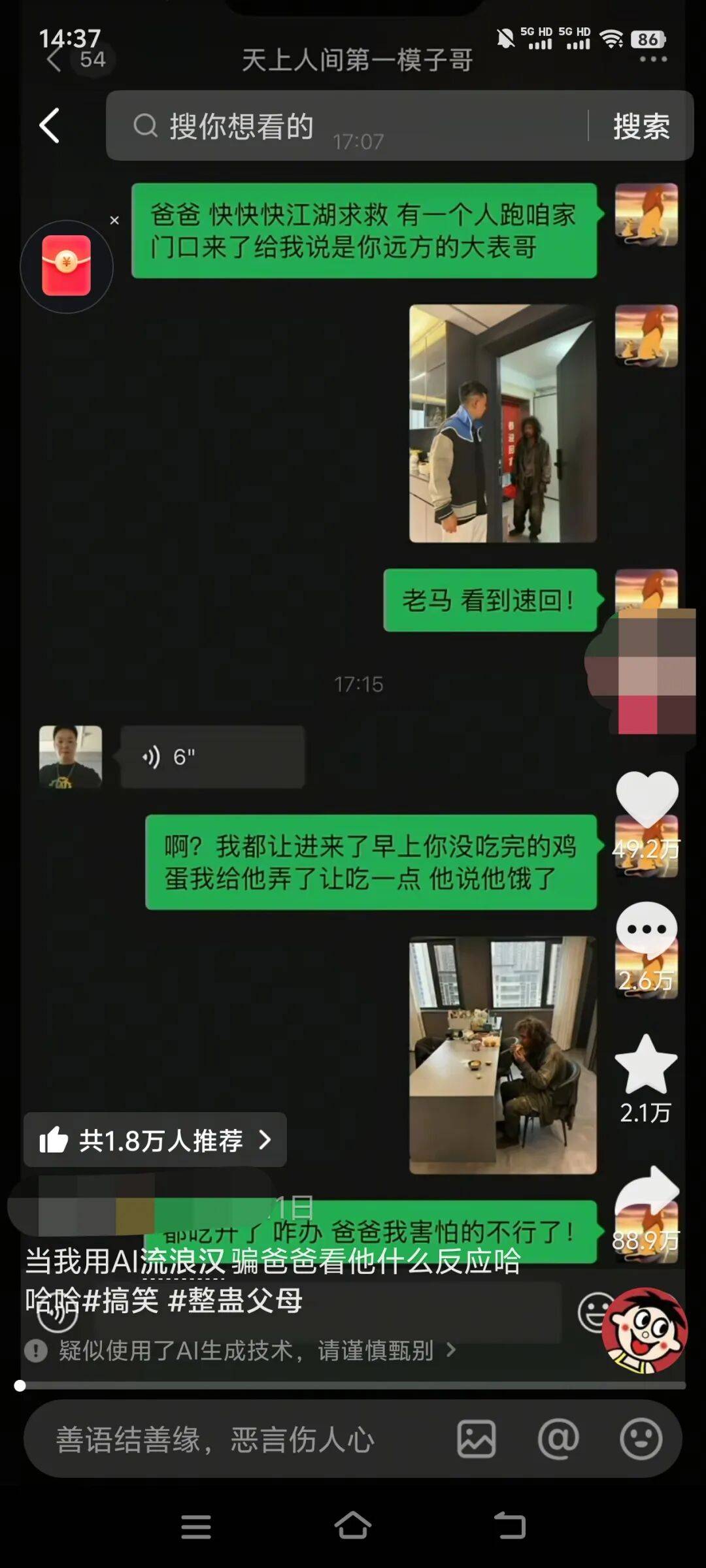Open the comments bubble icon
The image size is (706, 1568).
click(647, 930)
